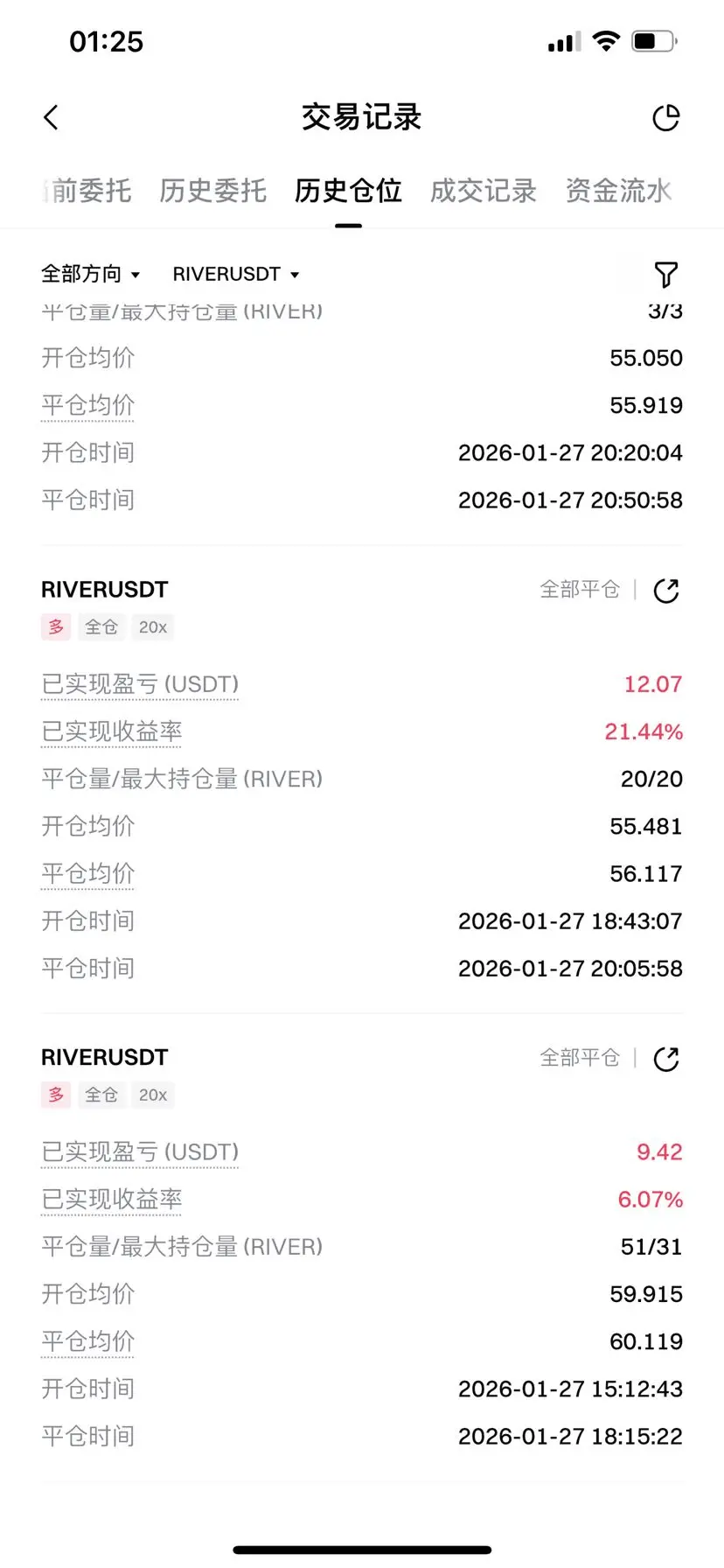Share the position with 9.42 USDT profit
This screenshot has width=724, height=1568.
pyautogui.click(x=666, y=1059)
